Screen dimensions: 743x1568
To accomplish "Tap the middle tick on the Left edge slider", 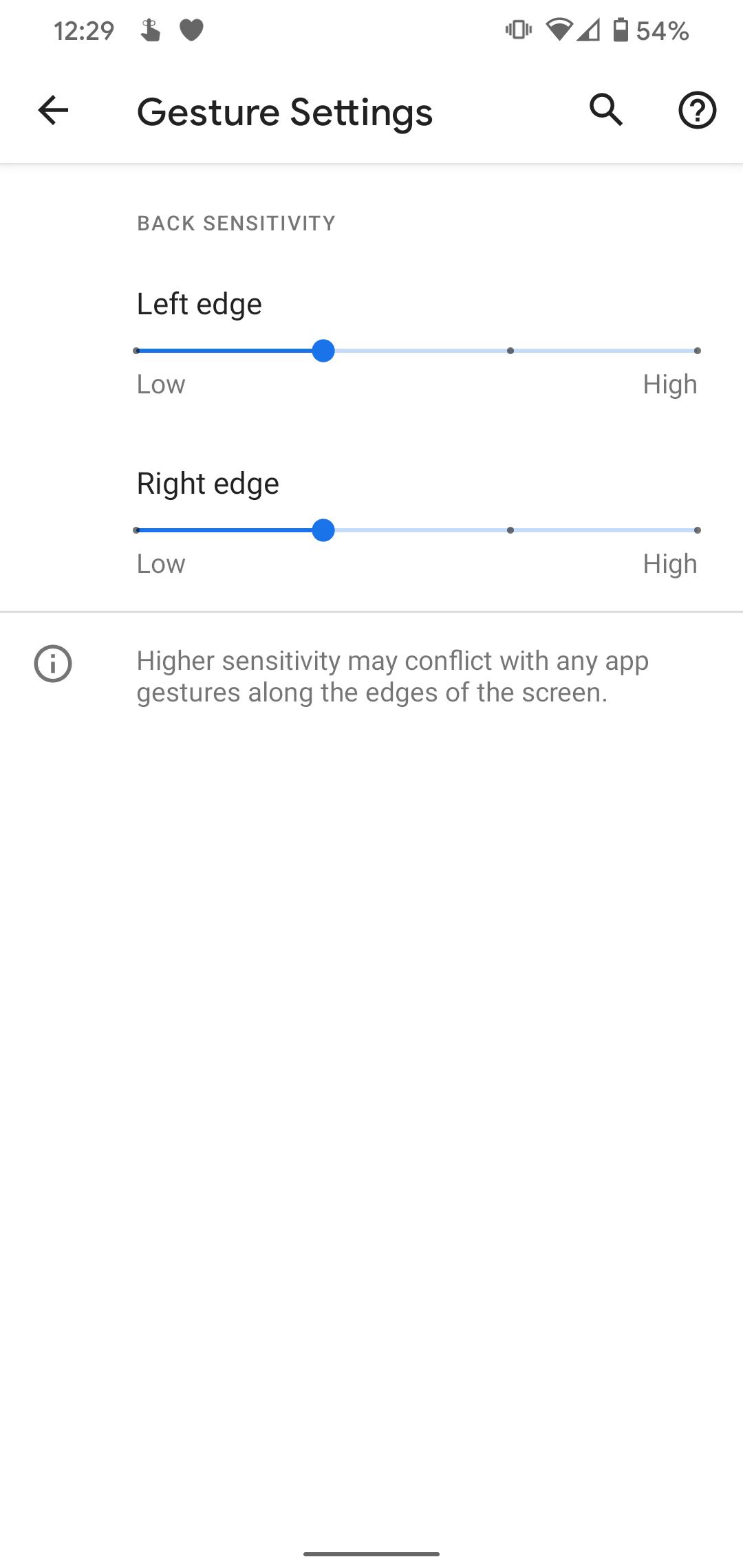I will pos(510,350).
